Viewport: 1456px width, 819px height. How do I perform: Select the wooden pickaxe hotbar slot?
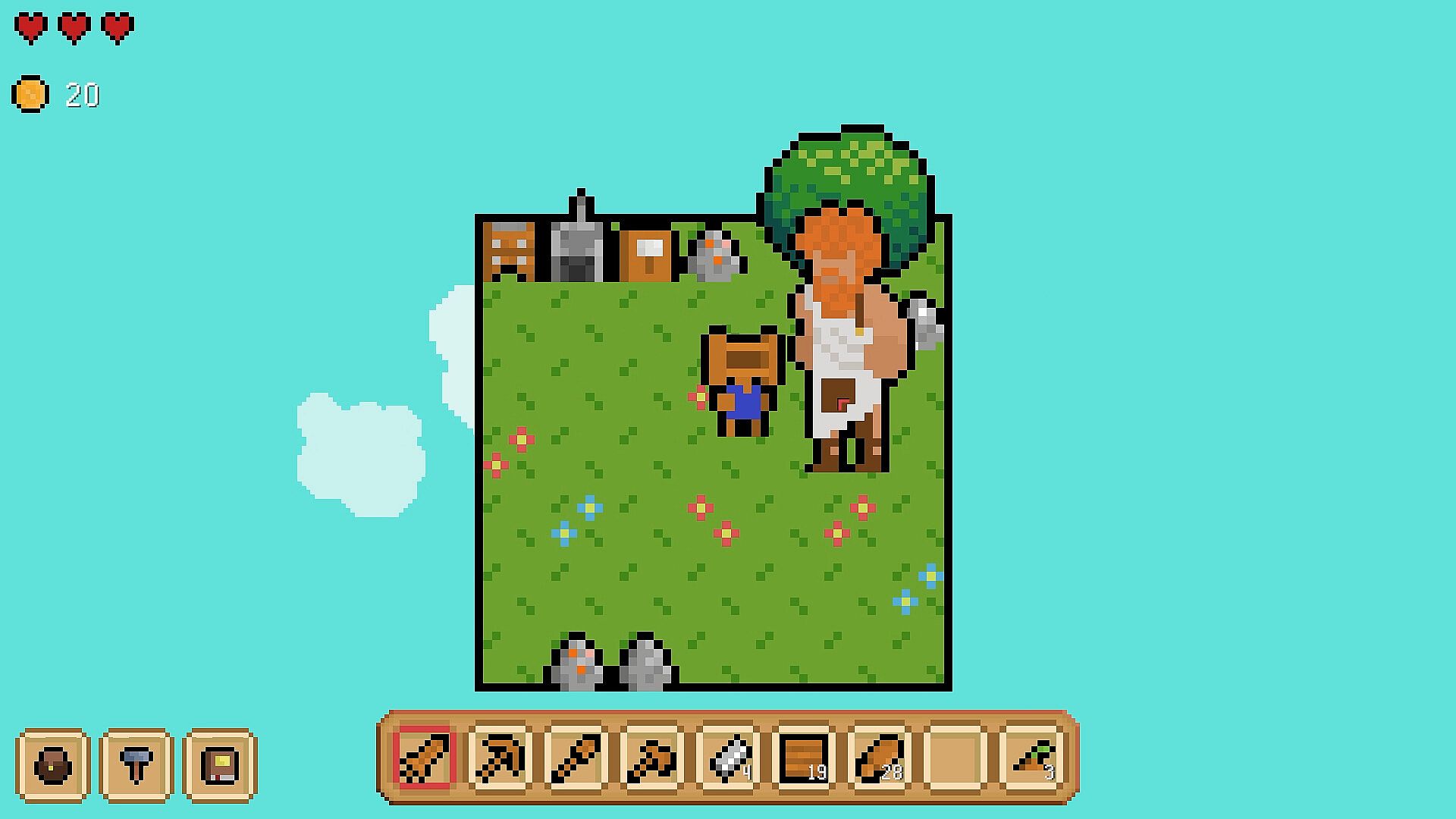point(500,757)
